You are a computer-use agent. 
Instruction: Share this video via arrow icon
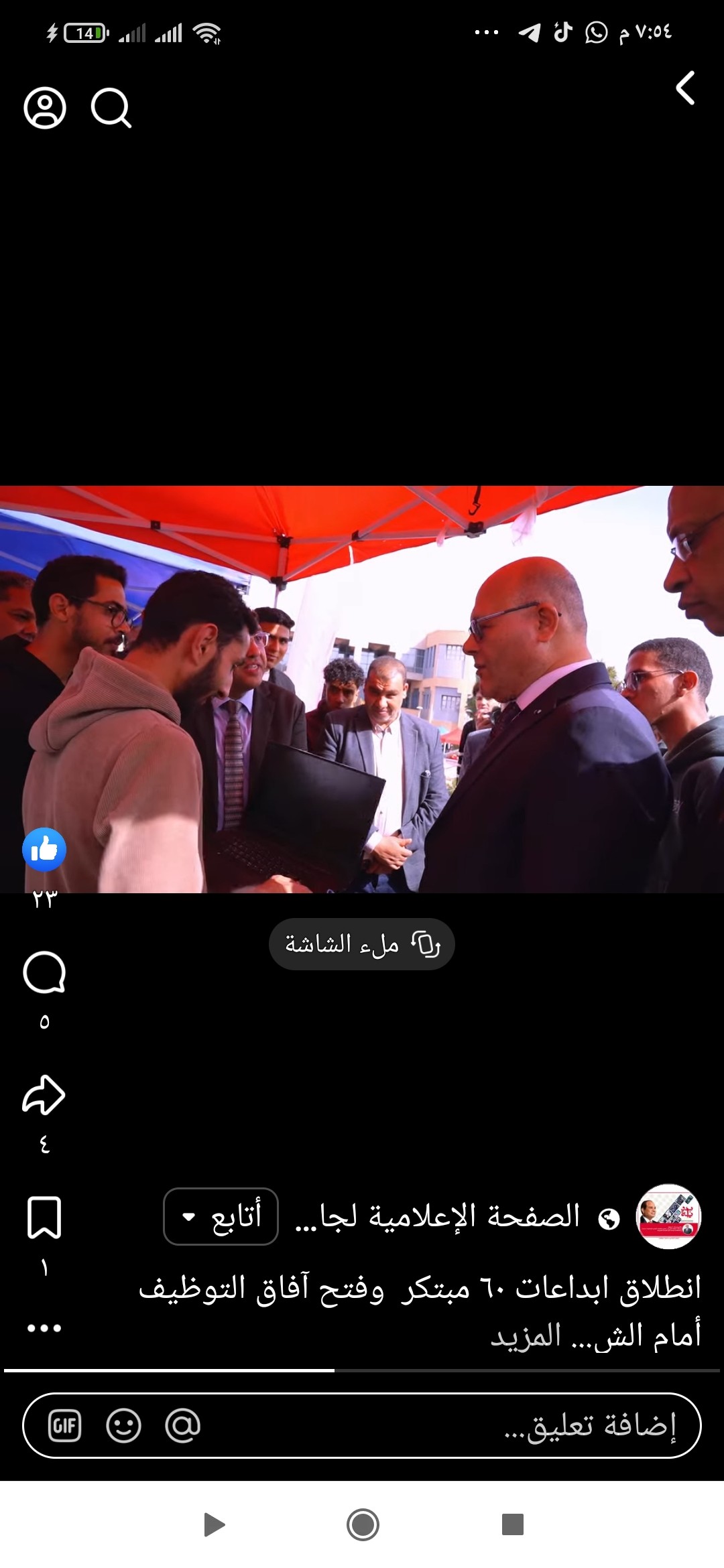click(44, 1095)
